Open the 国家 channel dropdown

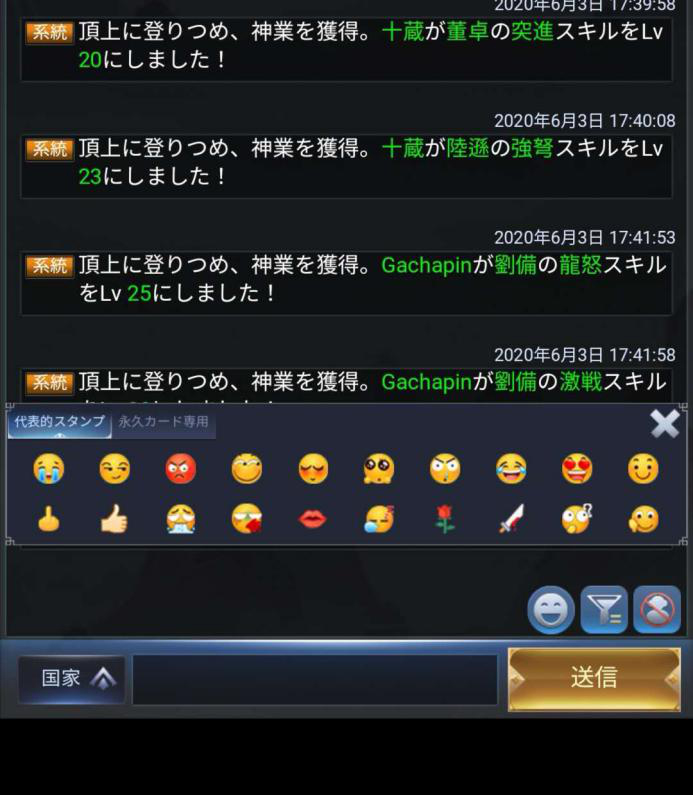click(72, 679)
